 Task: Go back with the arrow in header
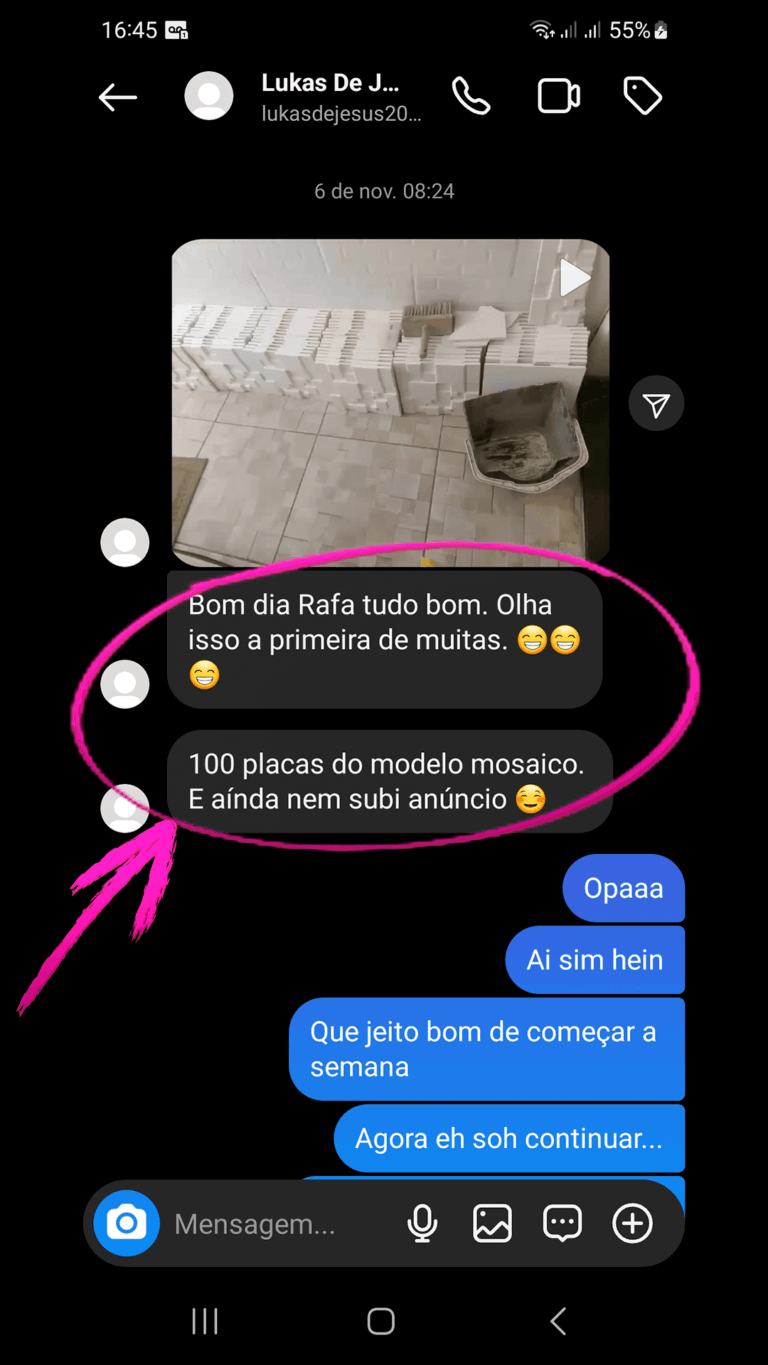point(118,96)
